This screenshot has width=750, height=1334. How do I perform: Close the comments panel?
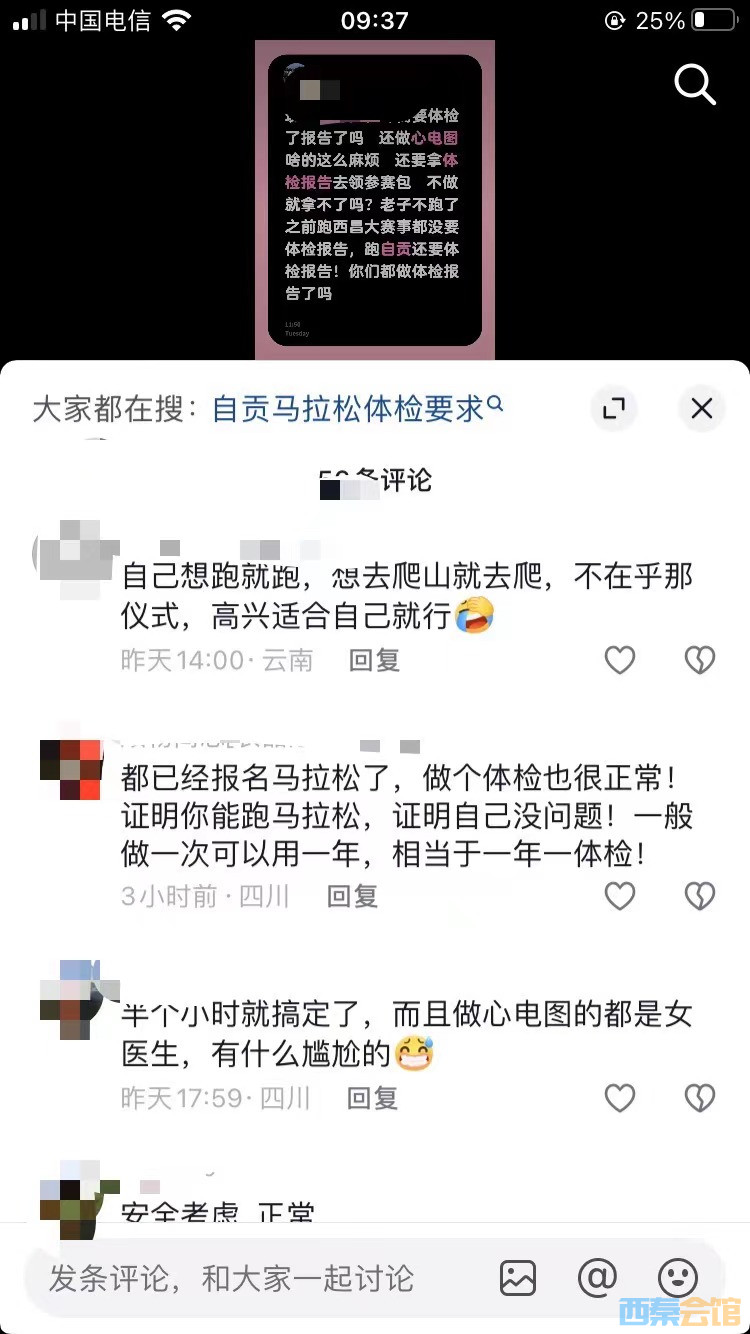pos(702,408)
